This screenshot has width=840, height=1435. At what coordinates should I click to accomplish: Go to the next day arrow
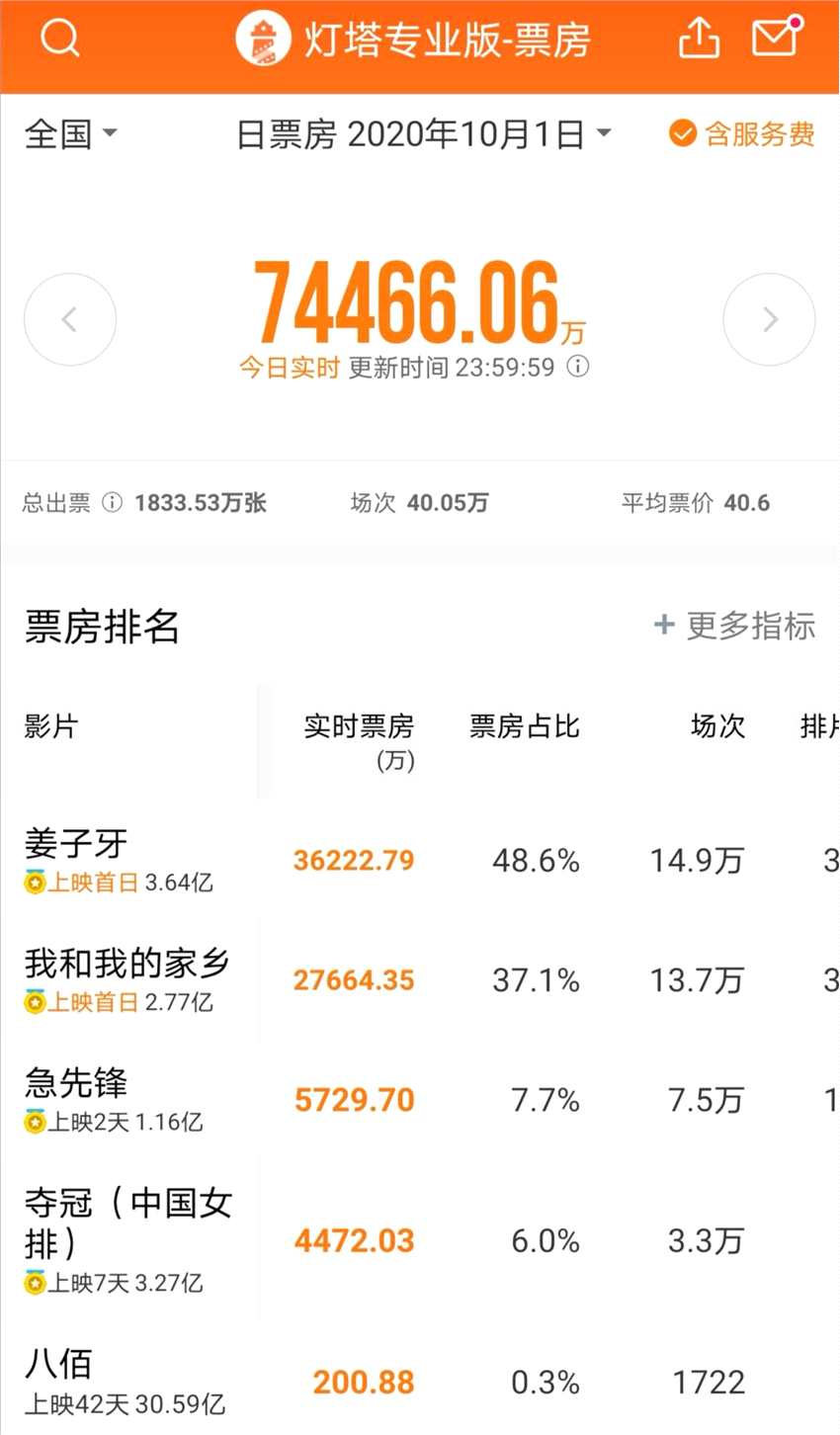[769, 320]
